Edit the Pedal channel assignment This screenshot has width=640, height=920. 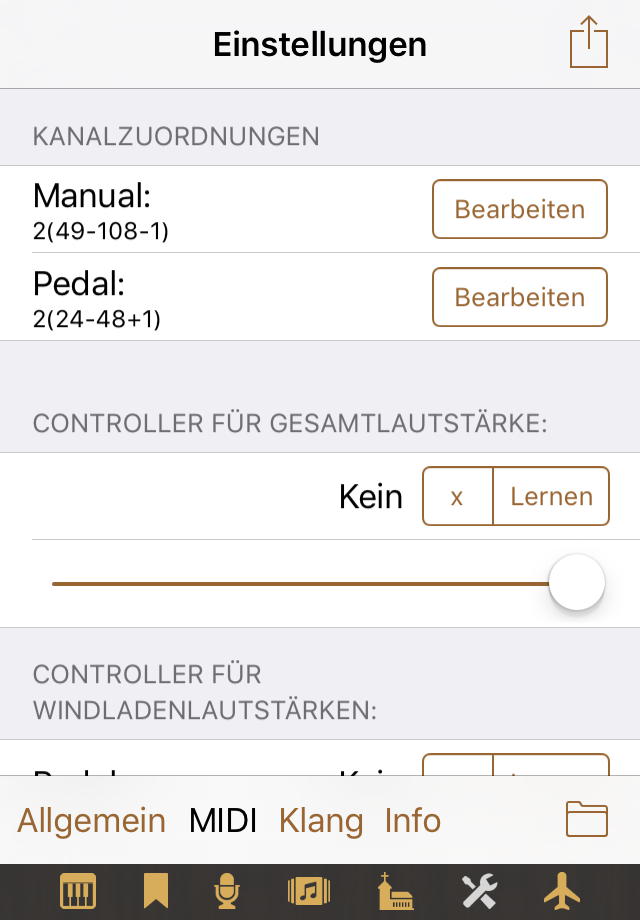(519, 297)
